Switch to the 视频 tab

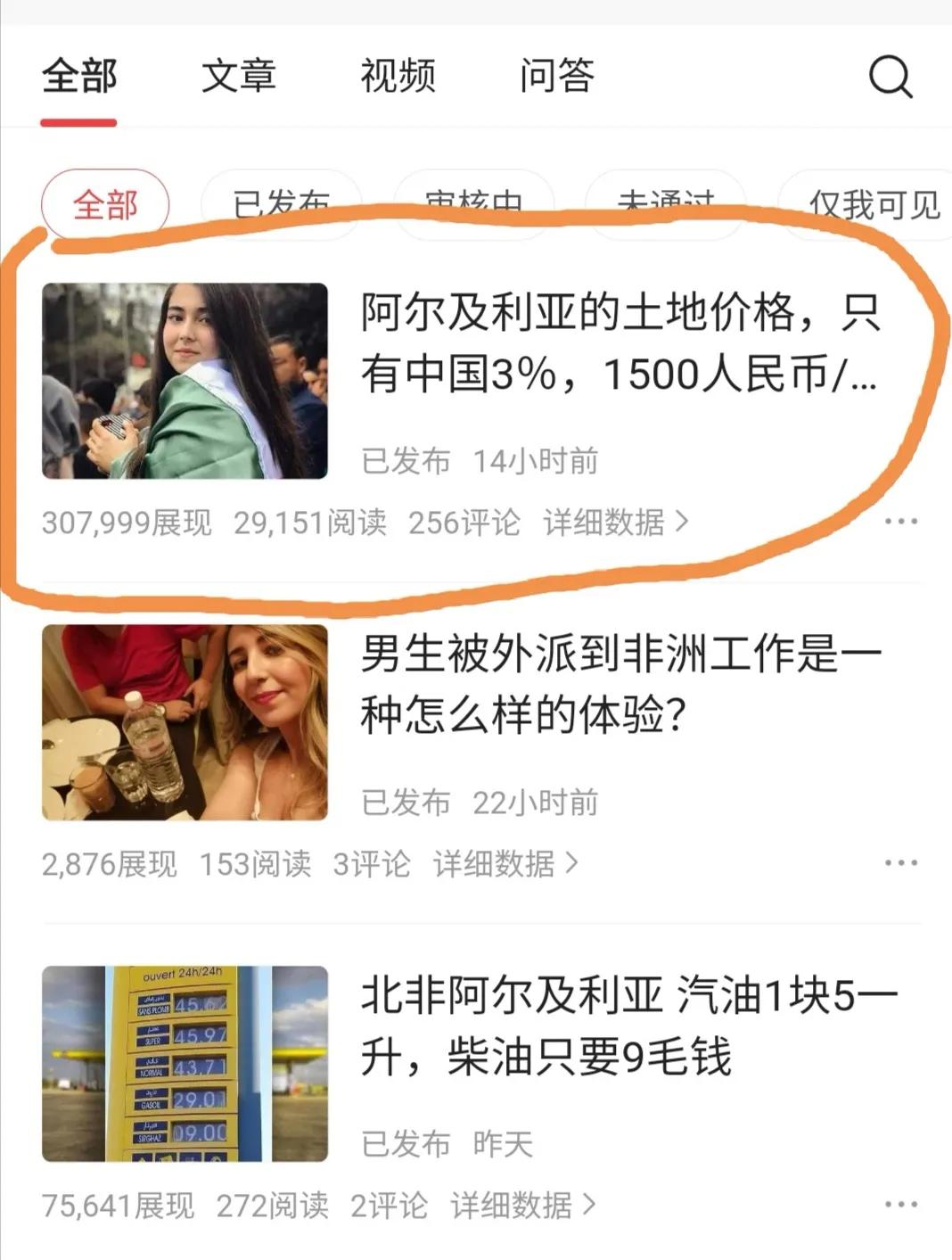coord(398,78)
